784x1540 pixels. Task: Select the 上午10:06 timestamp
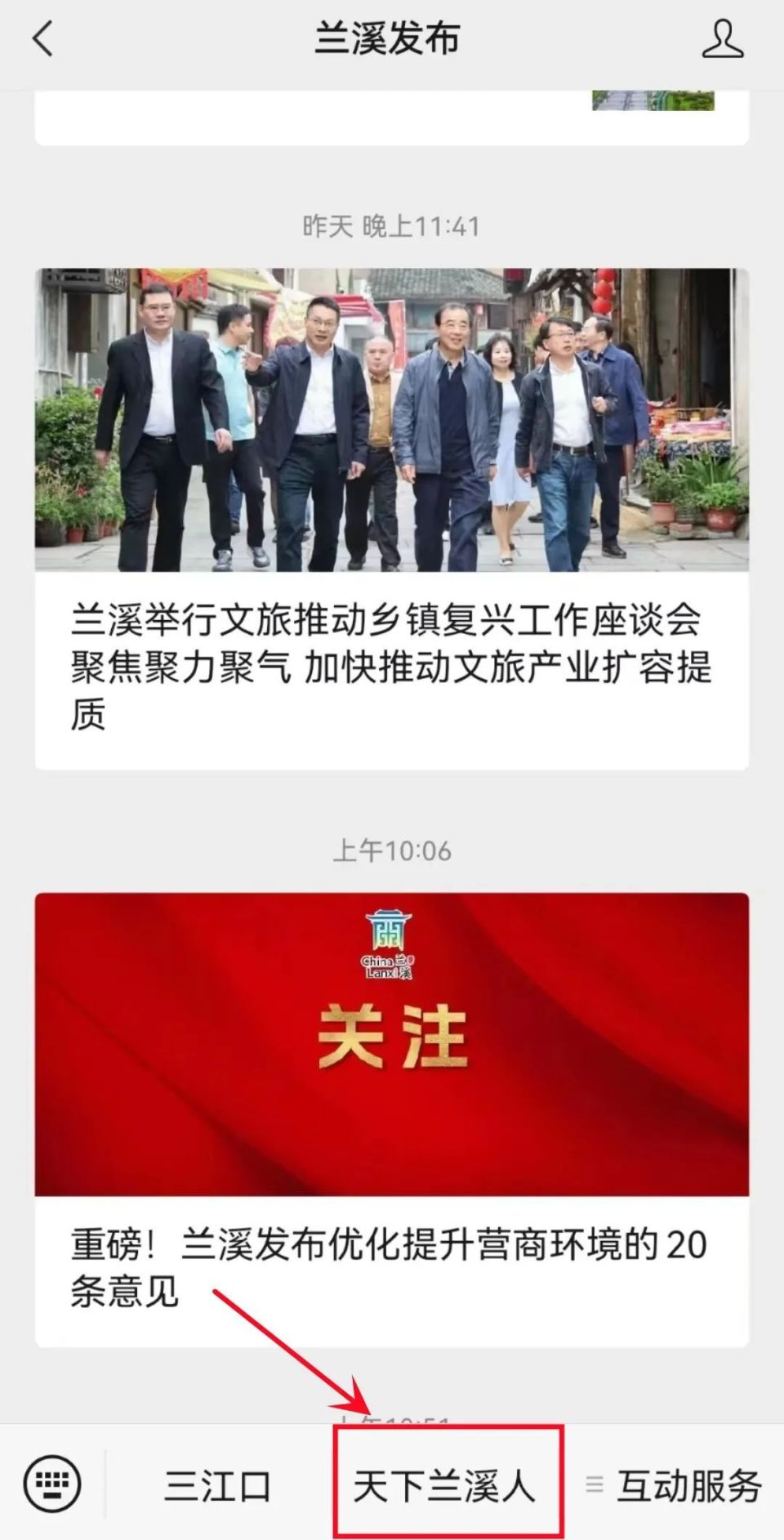(392, 850)
